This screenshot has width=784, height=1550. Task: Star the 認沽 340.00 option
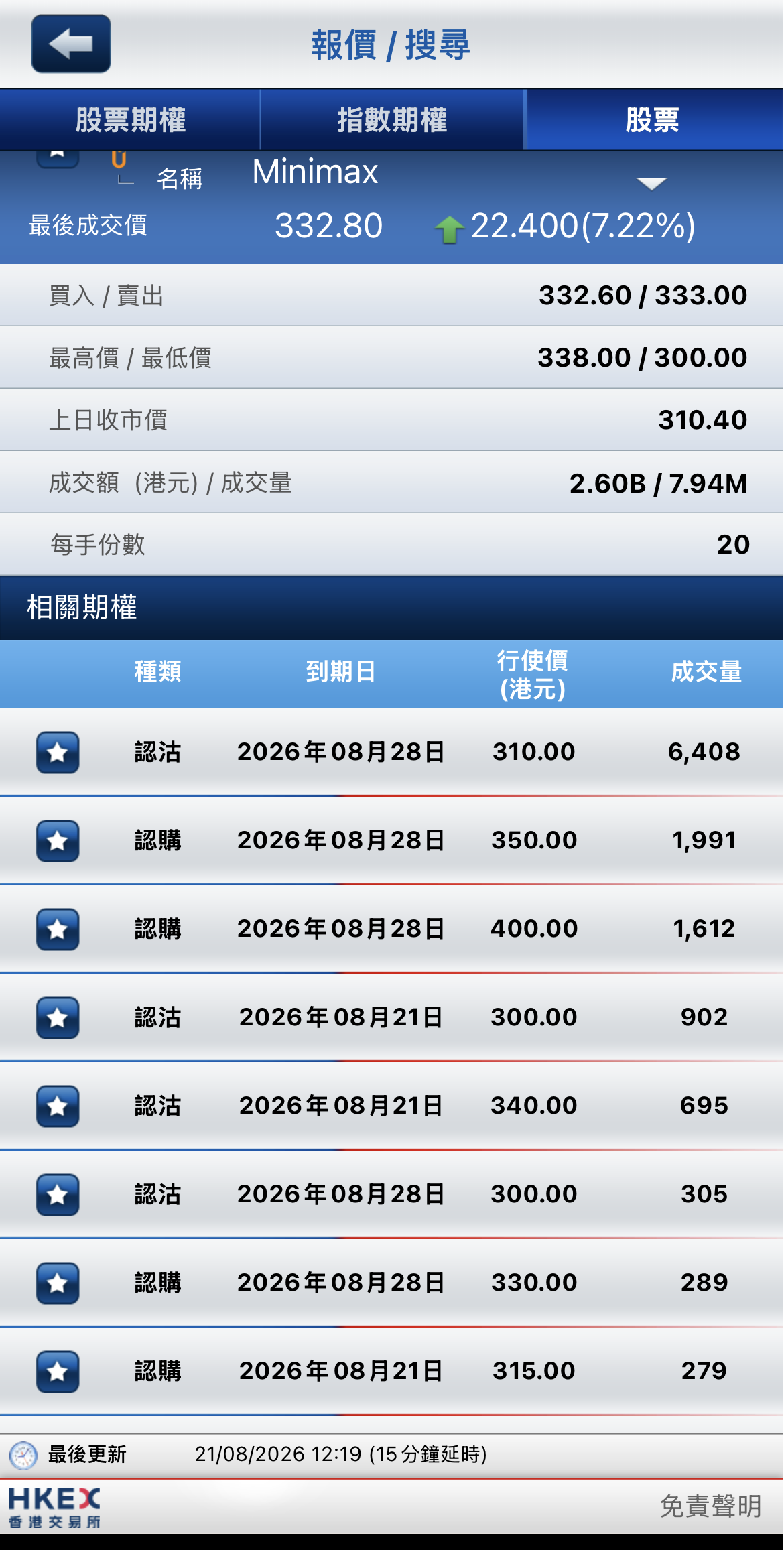58,1106
